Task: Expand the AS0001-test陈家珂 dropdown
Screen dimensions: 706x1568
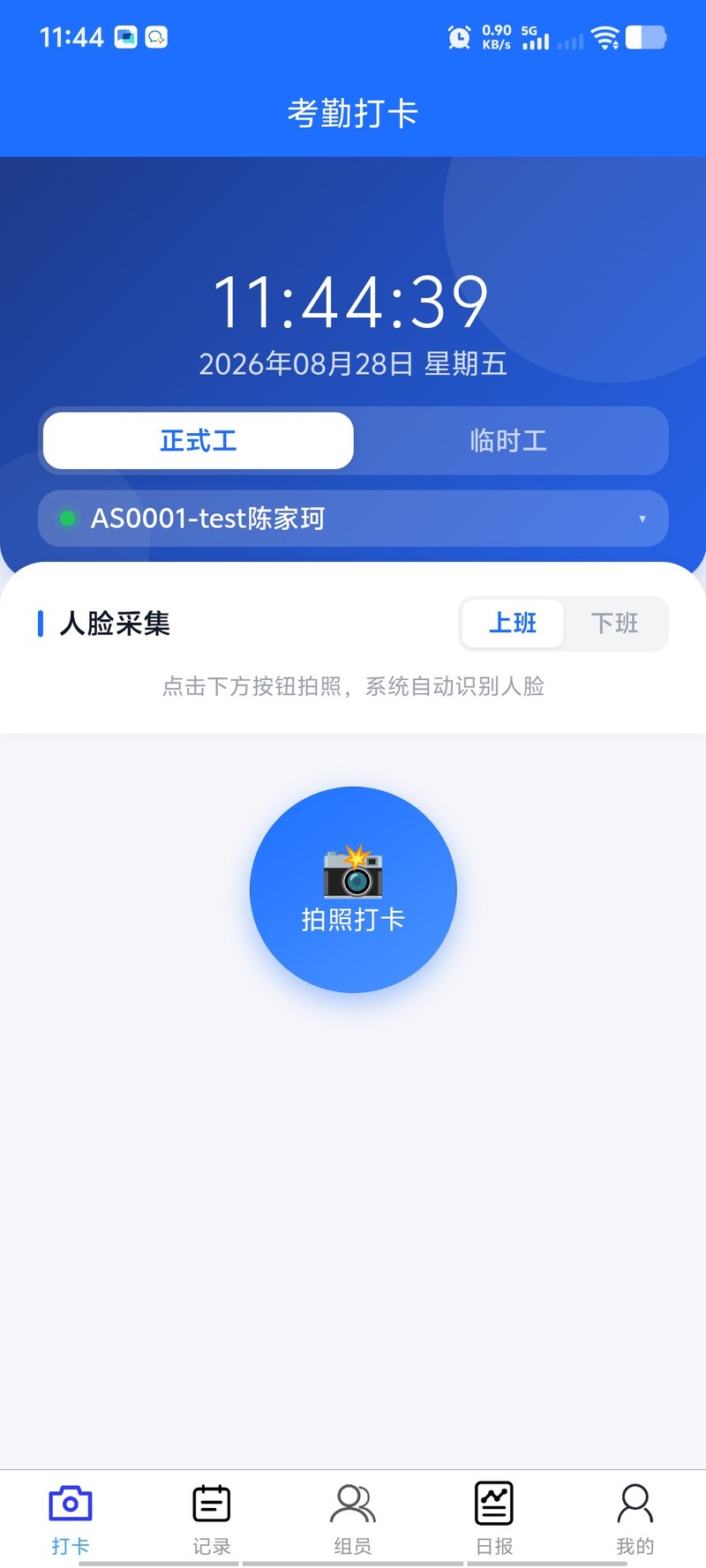Action: tap(353, 518)
